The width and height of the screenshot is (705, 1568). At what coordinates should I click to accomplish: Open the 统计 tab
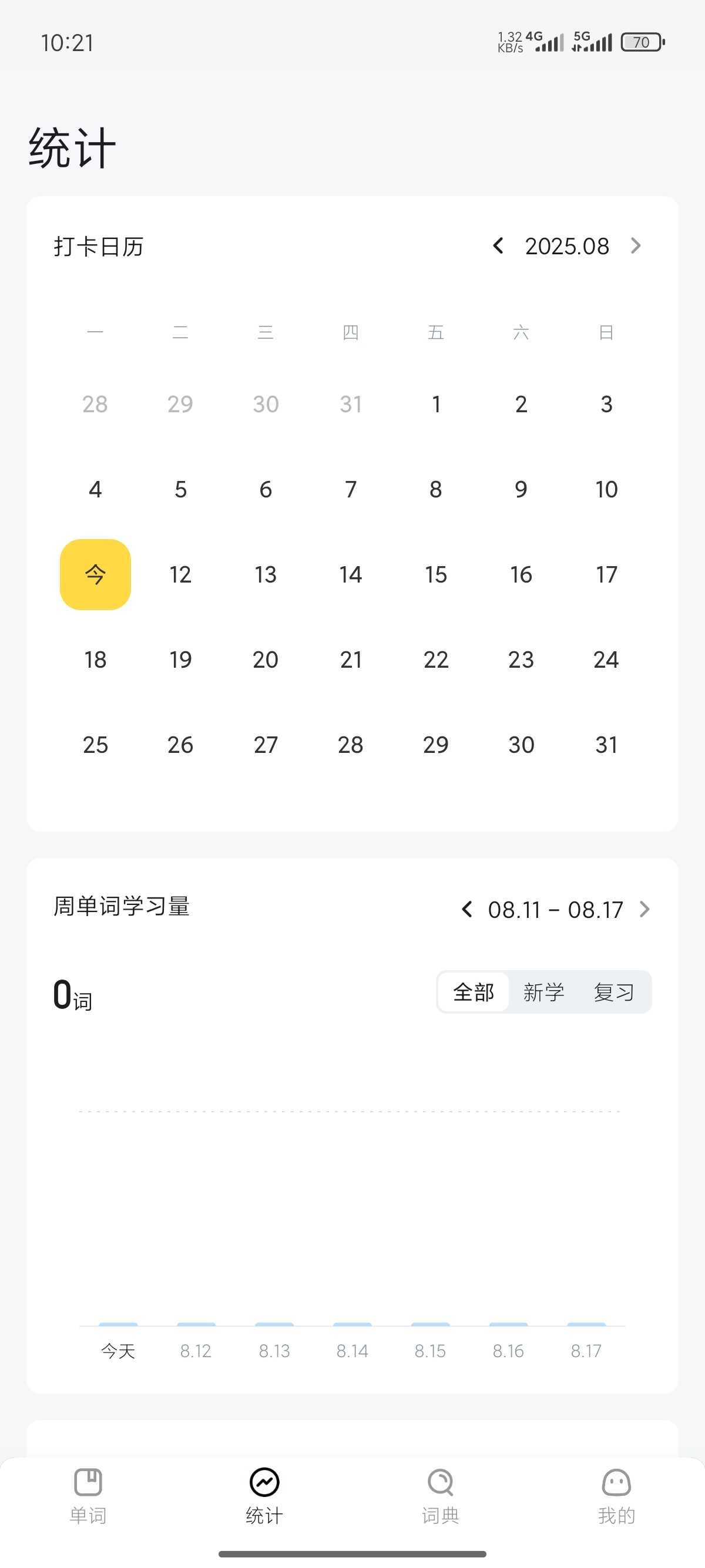click(264, 1496)
